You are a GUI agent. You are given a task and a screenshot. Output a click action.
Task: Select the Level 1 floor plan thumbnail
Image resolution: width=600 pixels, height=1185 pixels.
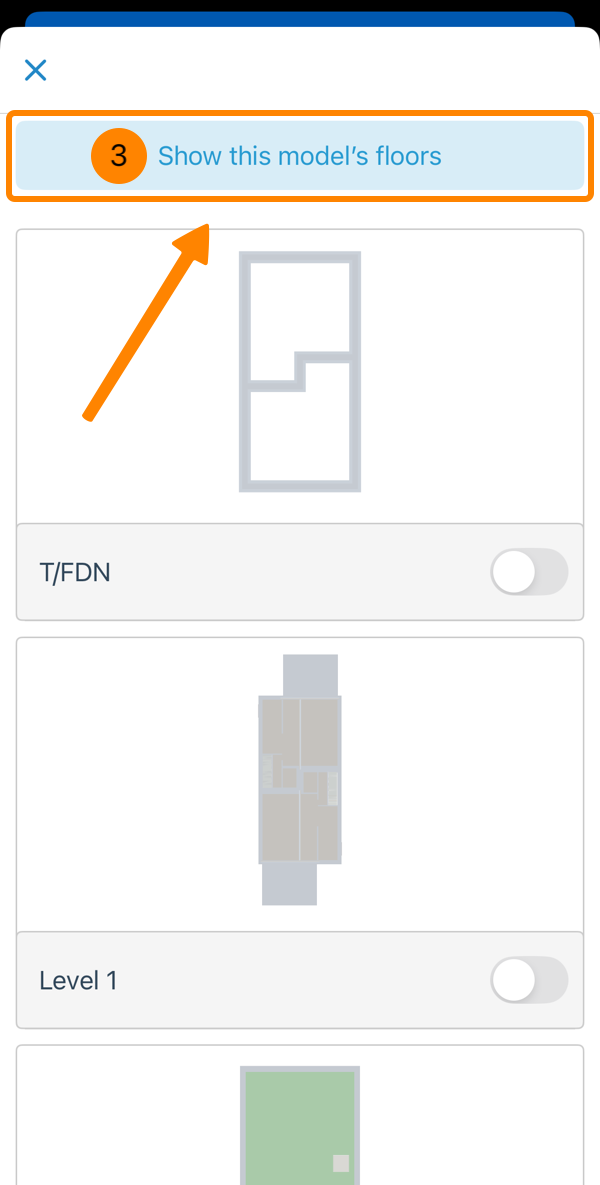(x=299, y=781)
